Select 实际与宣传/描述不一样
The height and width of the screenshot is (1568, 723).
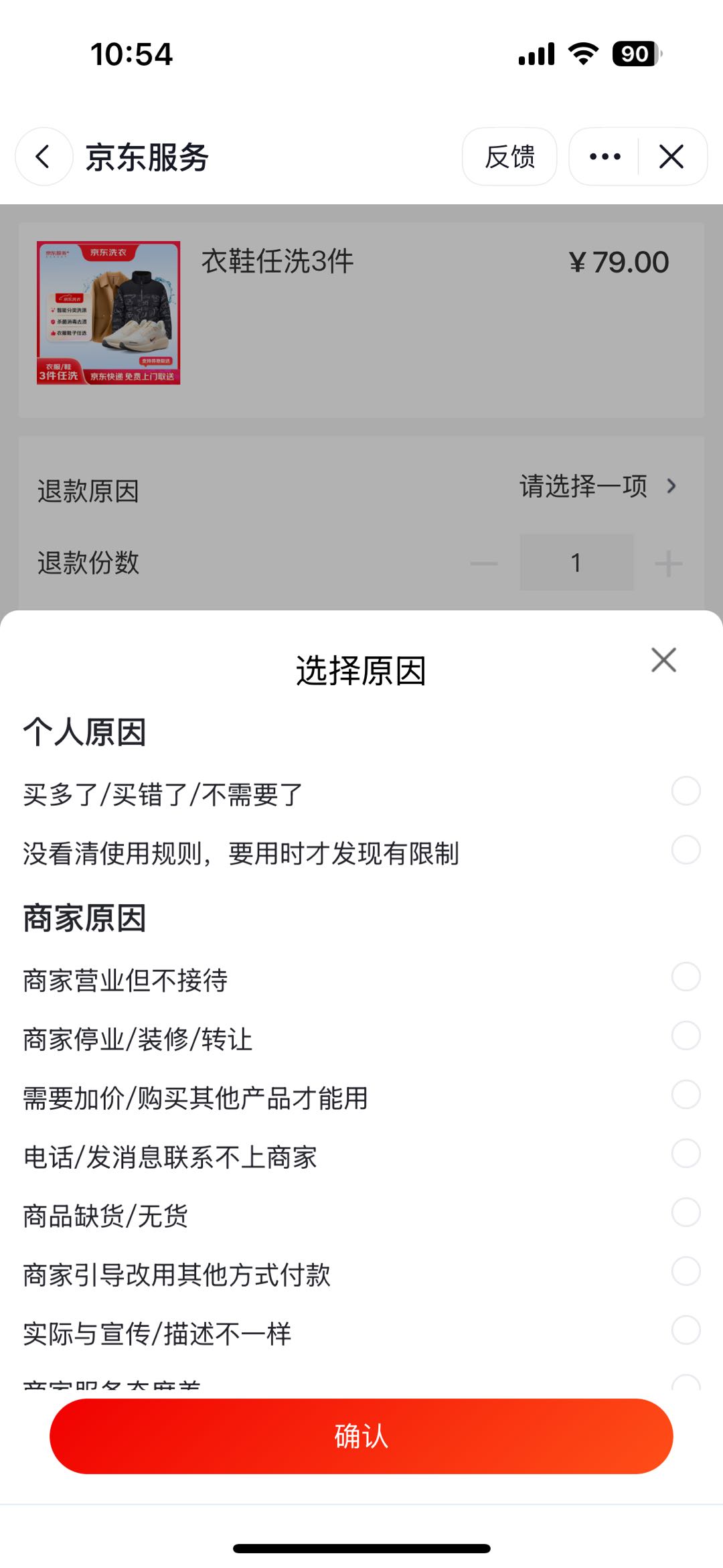[686, 1331]
